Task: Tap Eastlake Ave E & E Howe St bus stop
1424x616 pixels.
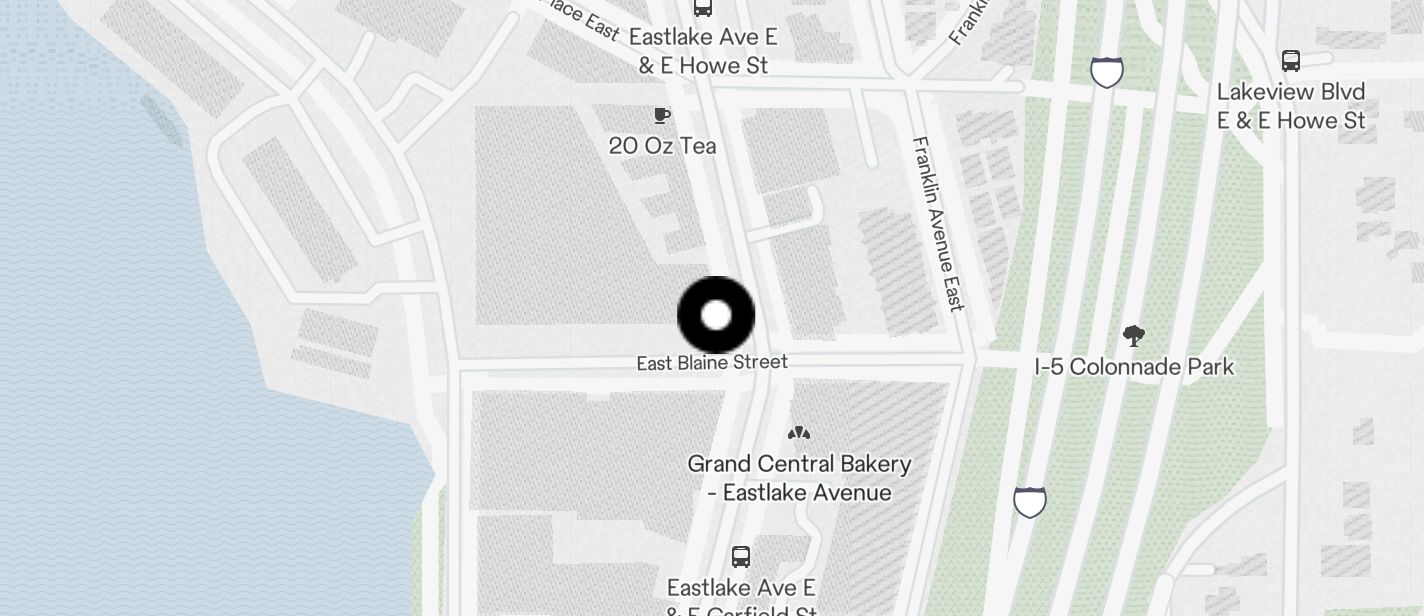Action: click(x=703, y=8)
